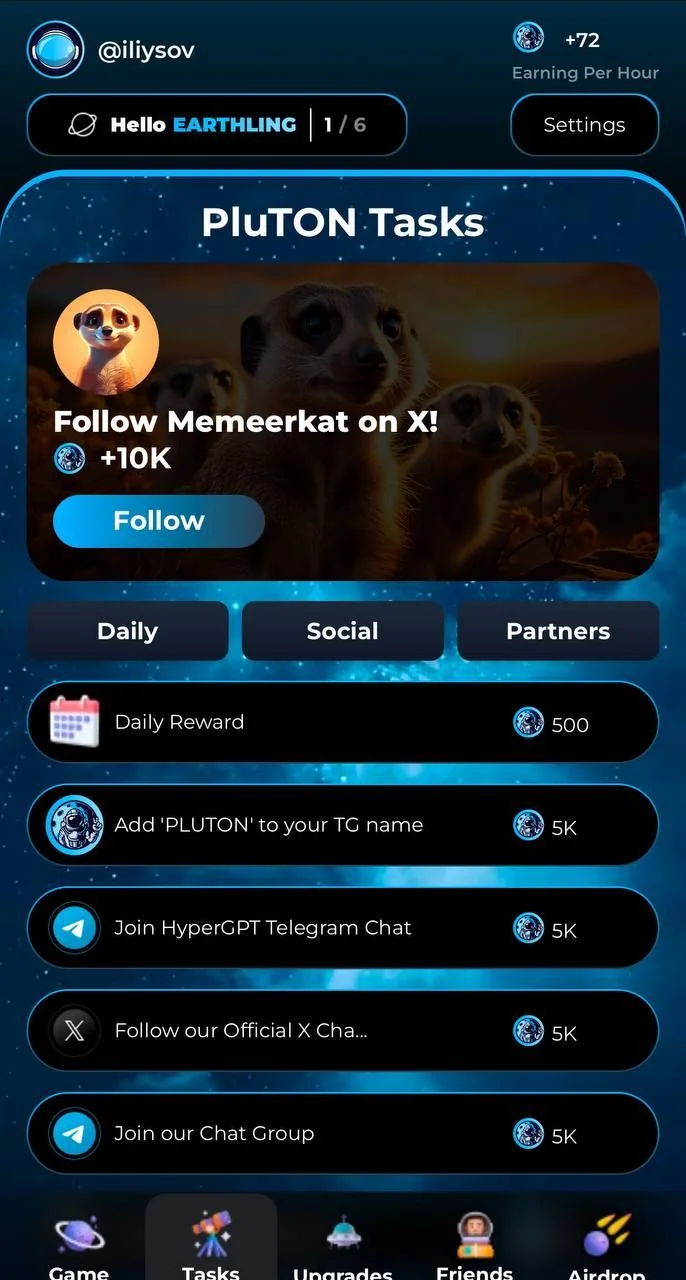
Task: Open the @iliysov profile avatar
Action: point(56,49)
